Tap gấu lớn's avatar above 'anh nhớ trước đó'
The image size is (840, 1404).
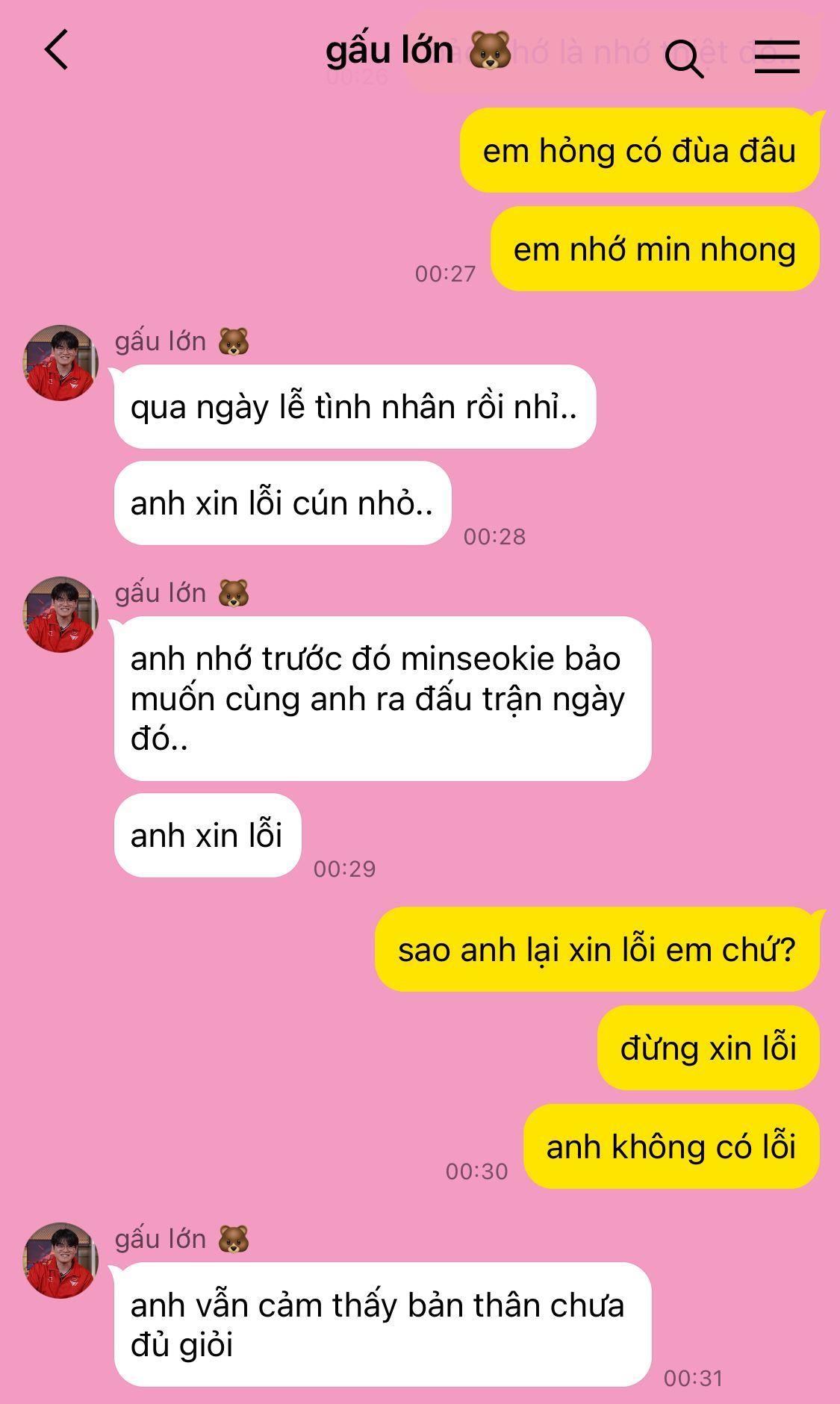[x=60, y=615]
